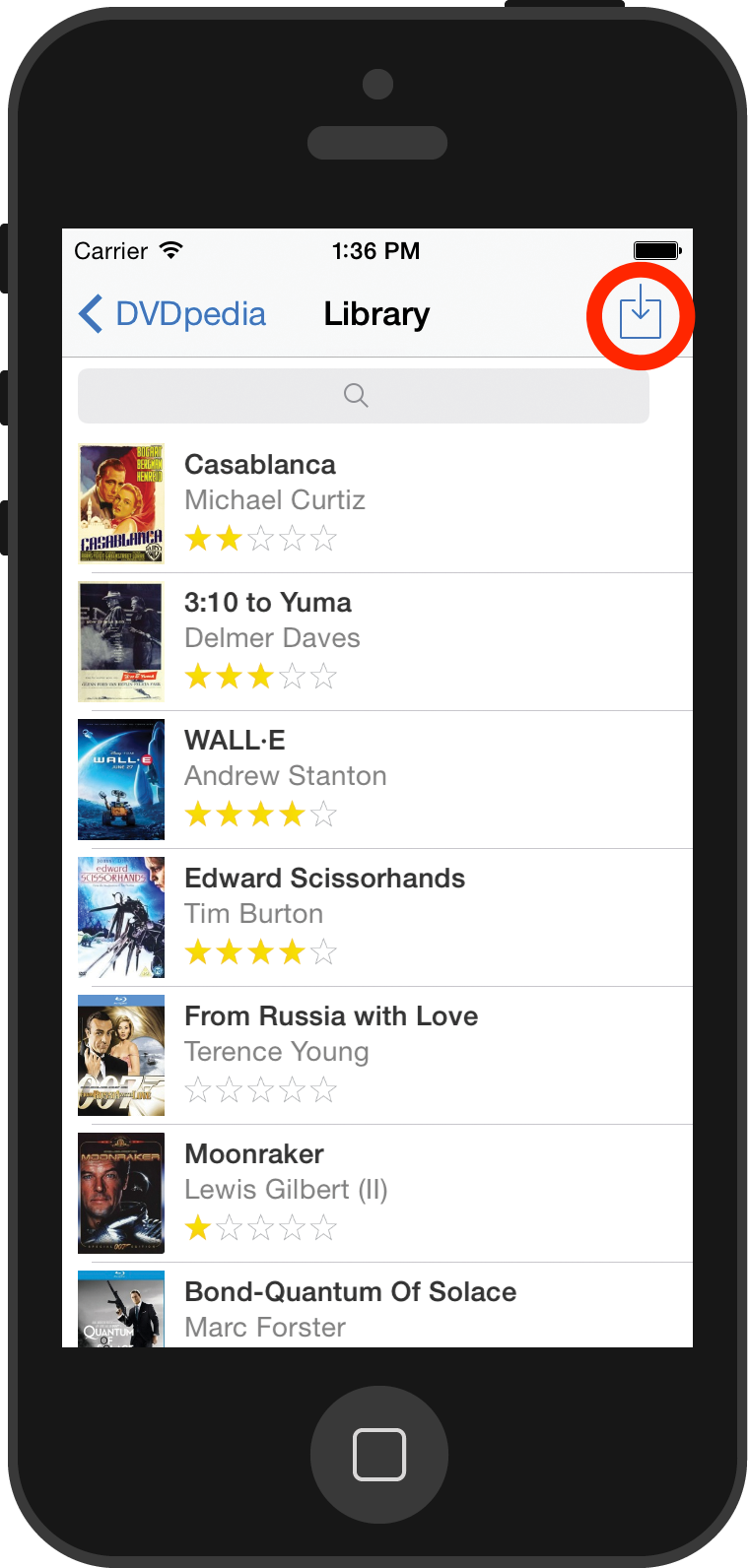Screen dimensions: 749x1568
Task: Go back to DVDpedia
Action: [x=173, y=314]
